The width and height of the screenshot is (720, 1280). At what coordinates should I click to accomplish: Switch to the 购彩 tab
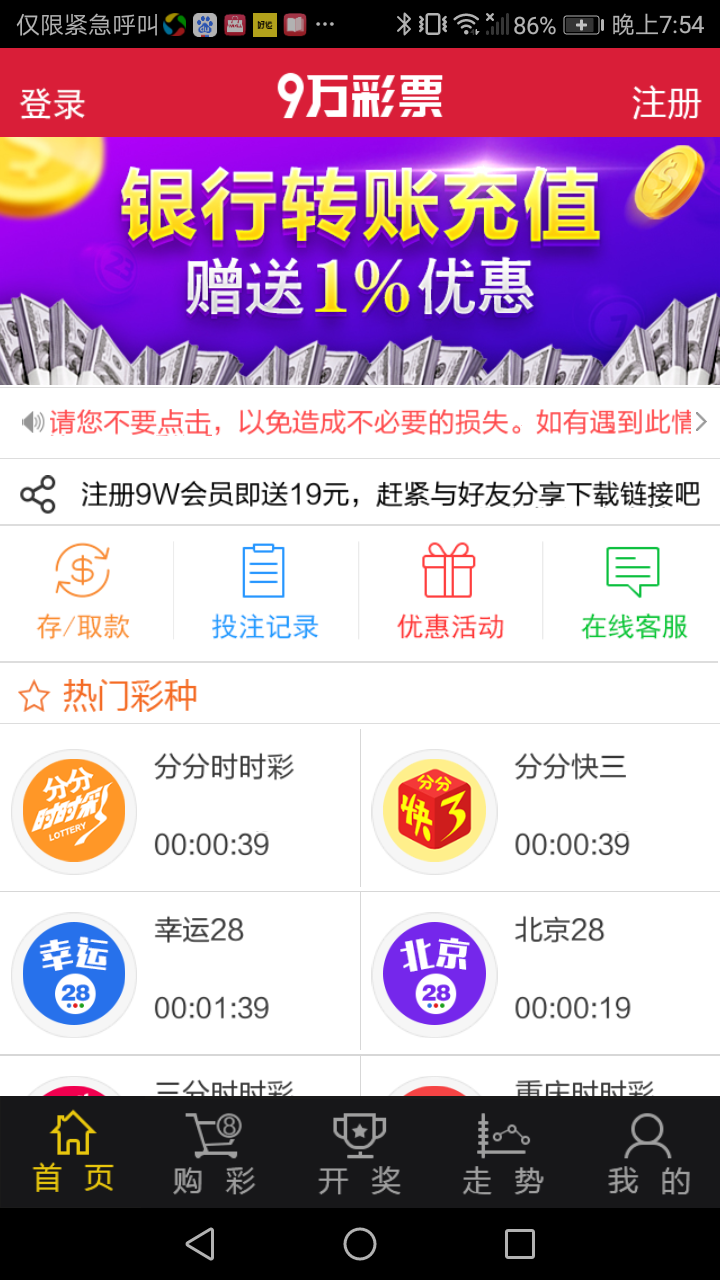pos(215,1150)
